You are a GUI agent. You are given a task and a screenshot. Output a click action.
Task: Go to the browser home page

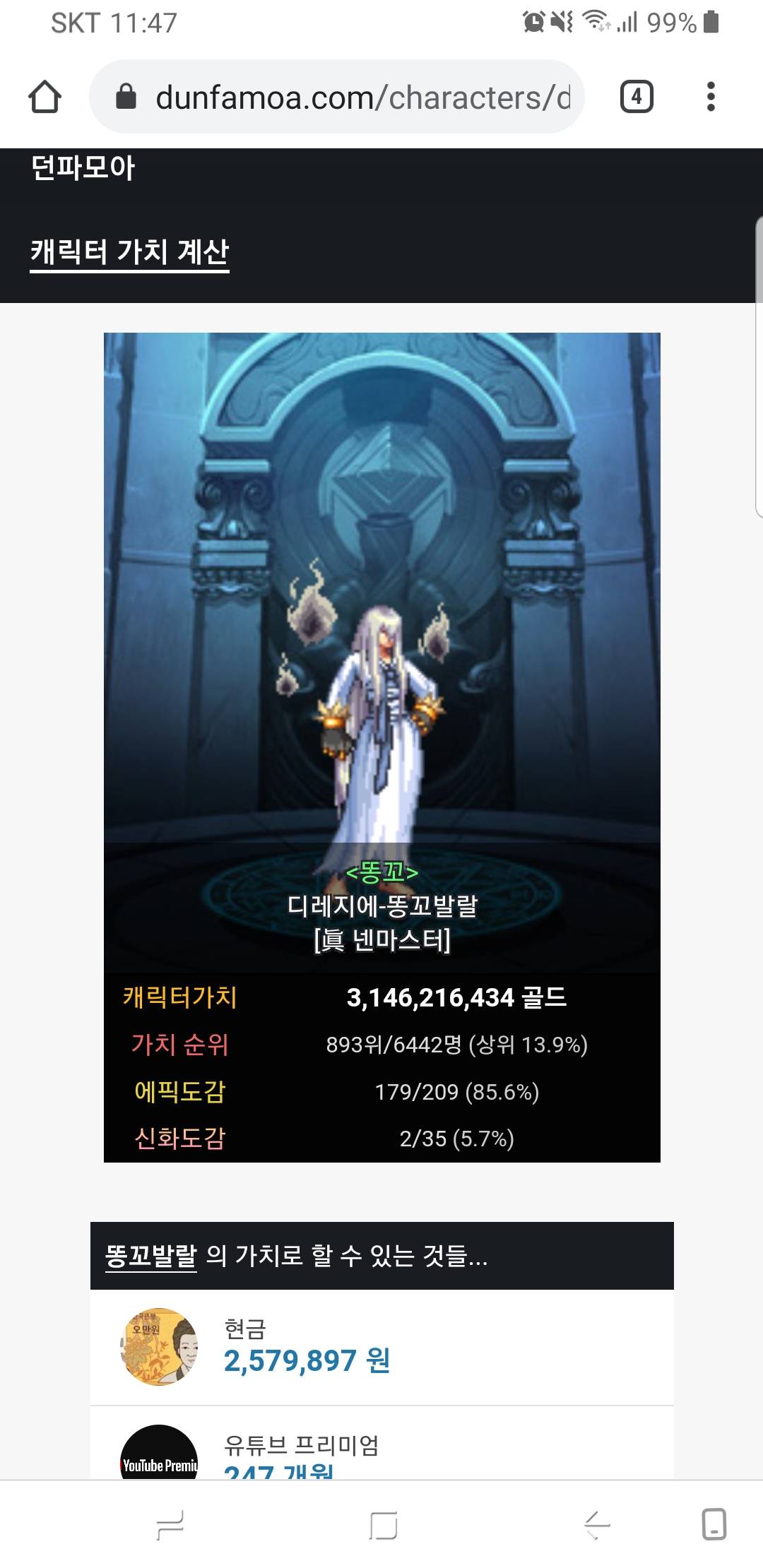pos(45,97)
